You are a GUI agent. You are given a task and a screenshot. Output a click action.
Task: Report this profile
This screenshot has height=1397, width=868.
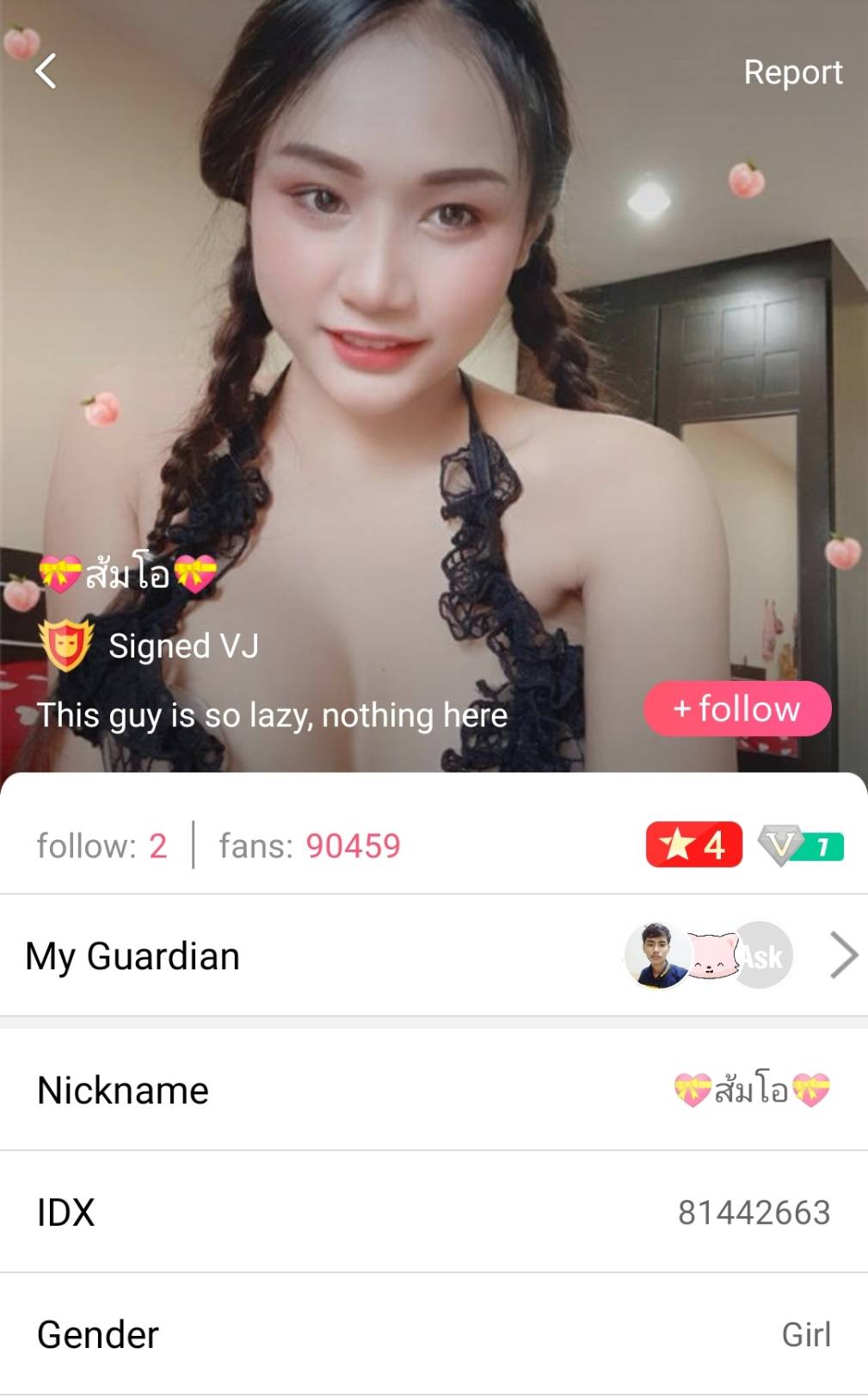tap(792, 72)
